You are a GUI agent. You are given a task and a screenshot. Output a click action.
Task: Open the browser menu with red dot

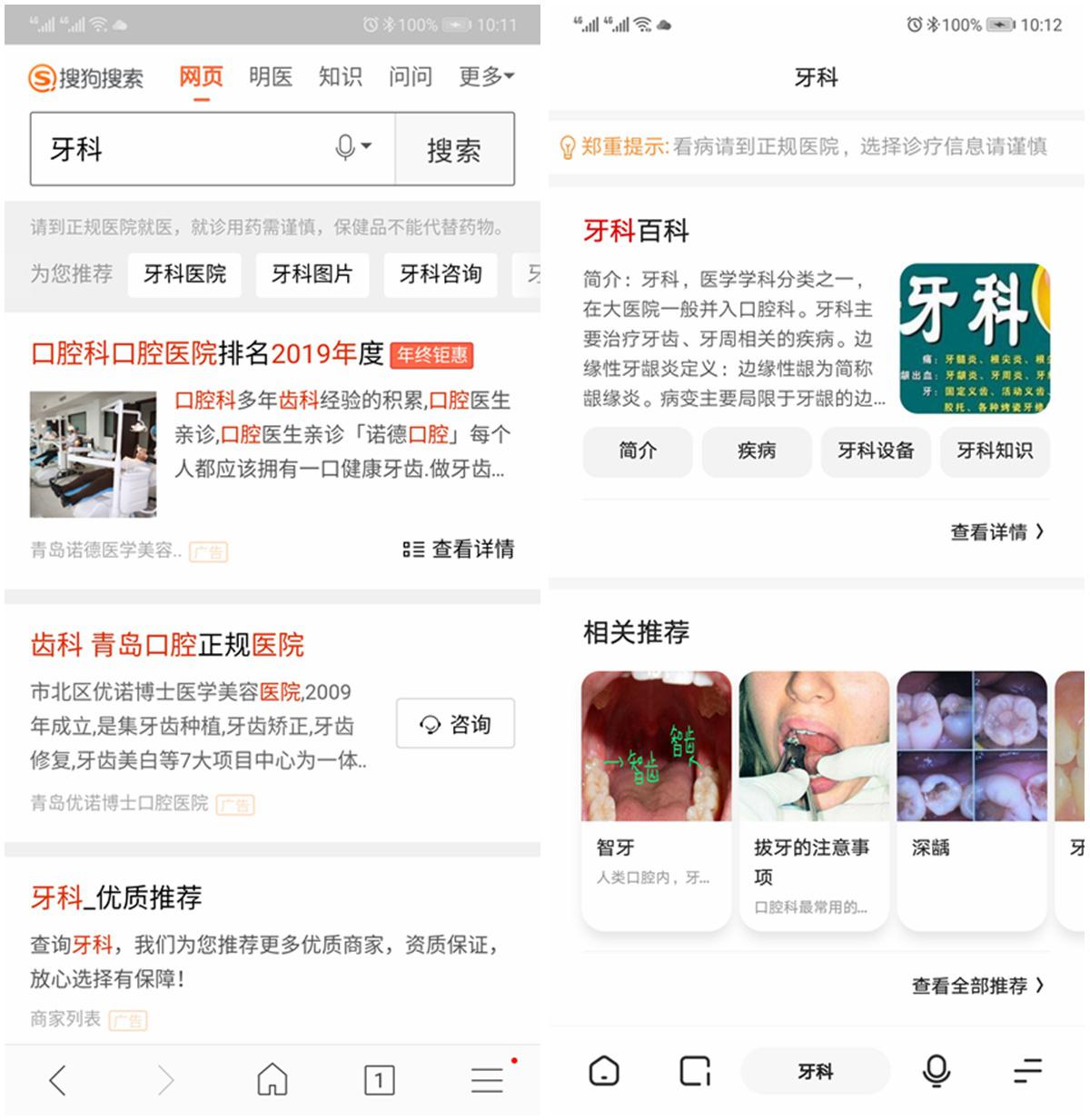(x=487, y=1081)
